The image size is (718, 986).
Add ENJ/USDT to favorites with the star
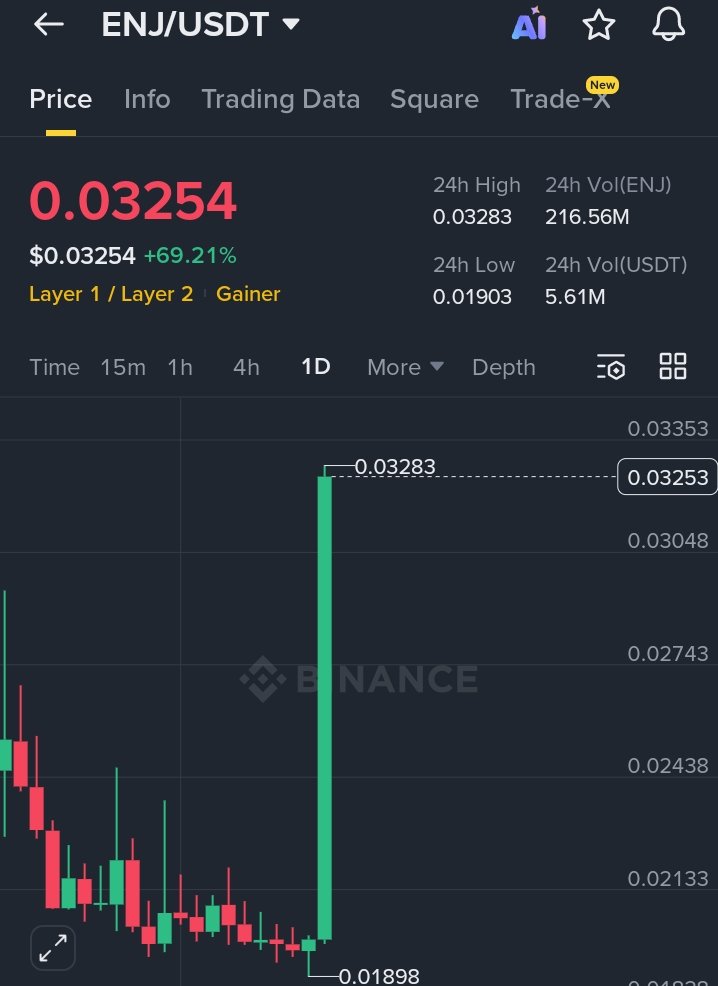pyautogui.click(x=599, y=25)
